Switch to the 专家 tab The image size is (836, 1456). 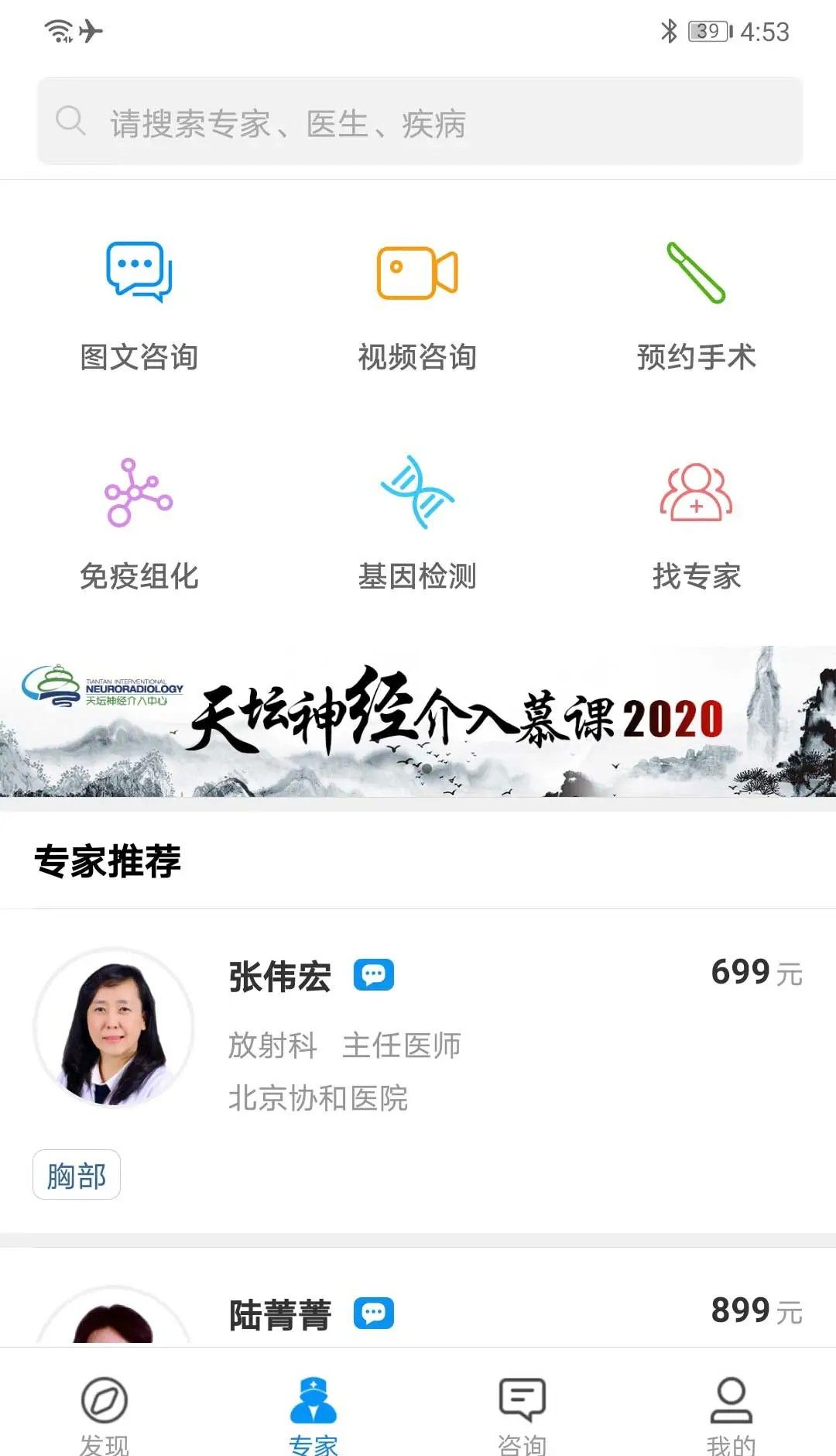(x=313, y=1413)
